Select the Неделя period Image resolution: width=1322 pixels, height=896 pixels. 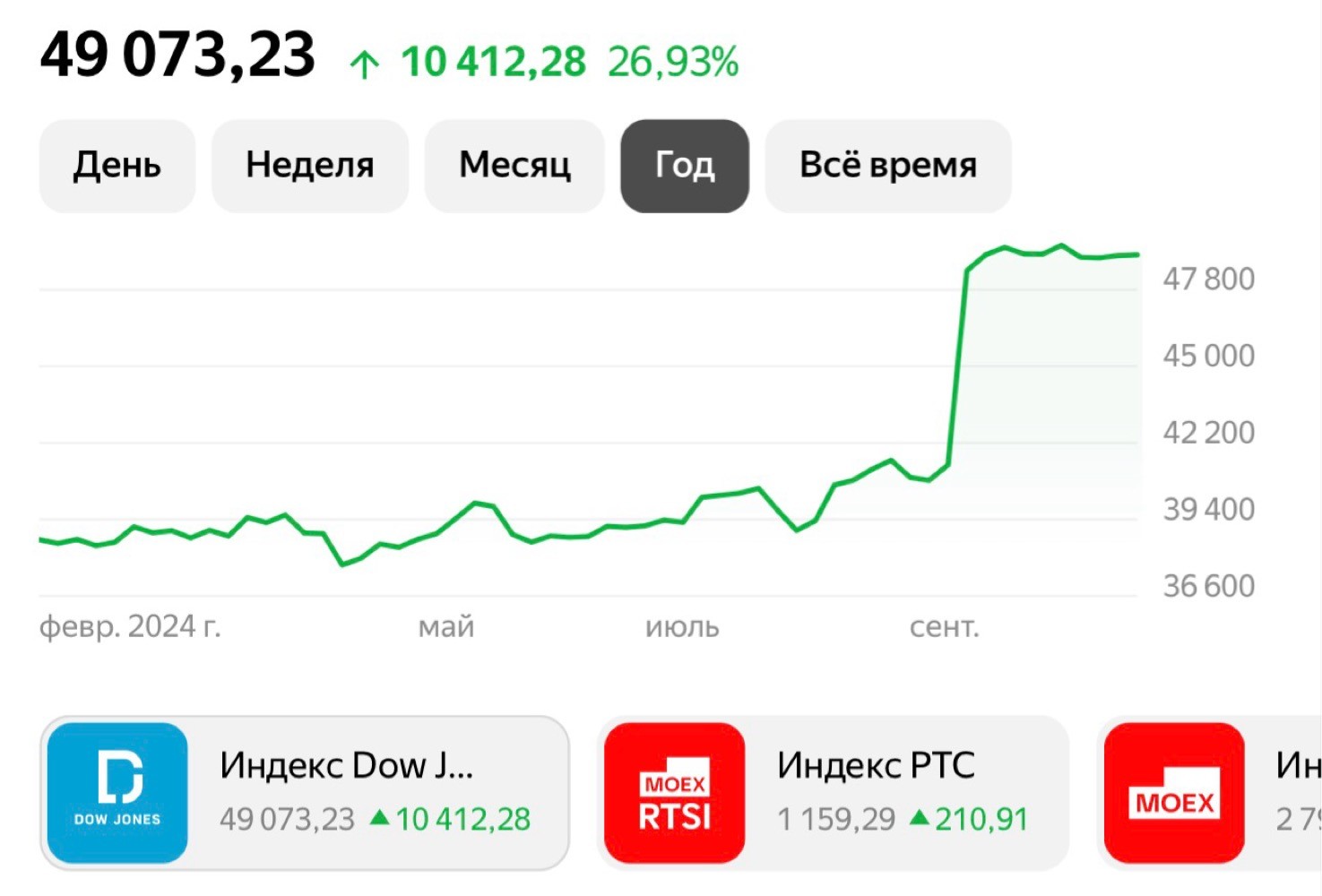[x=309, y=166]
